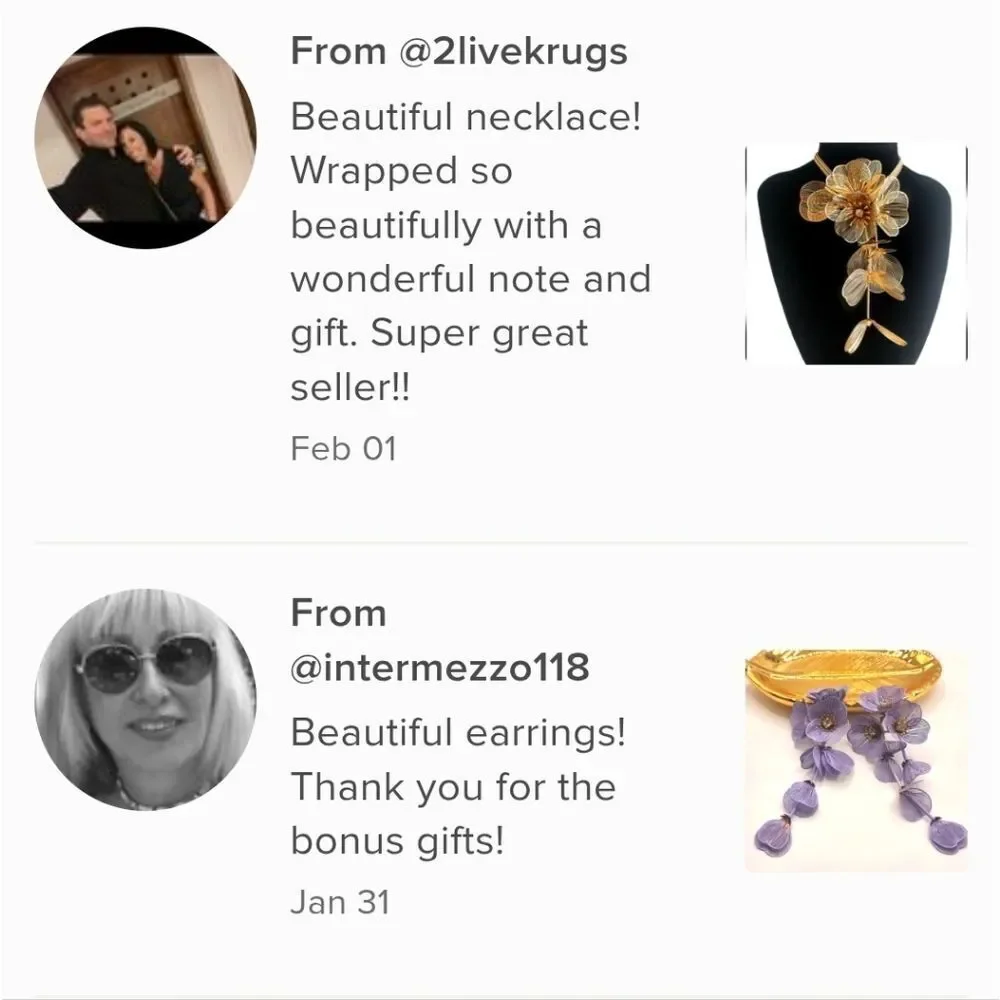Open the gold flower necklace listing
The image size is (1000, 1000).
[x=856, y=253]
